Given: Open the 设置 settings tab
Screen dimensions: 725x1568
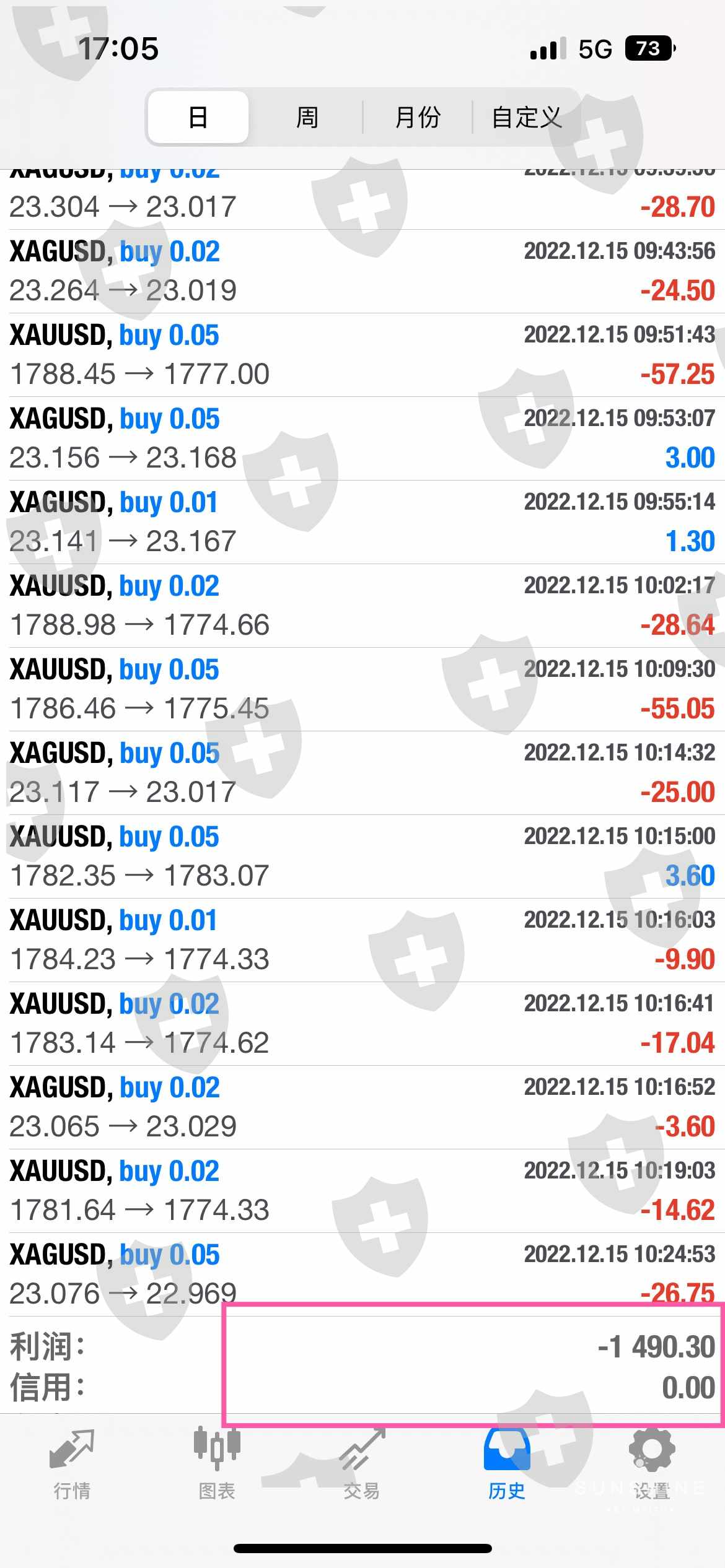Looking at the screenshot, I should pyautogui.click(x=652, y=1465).
